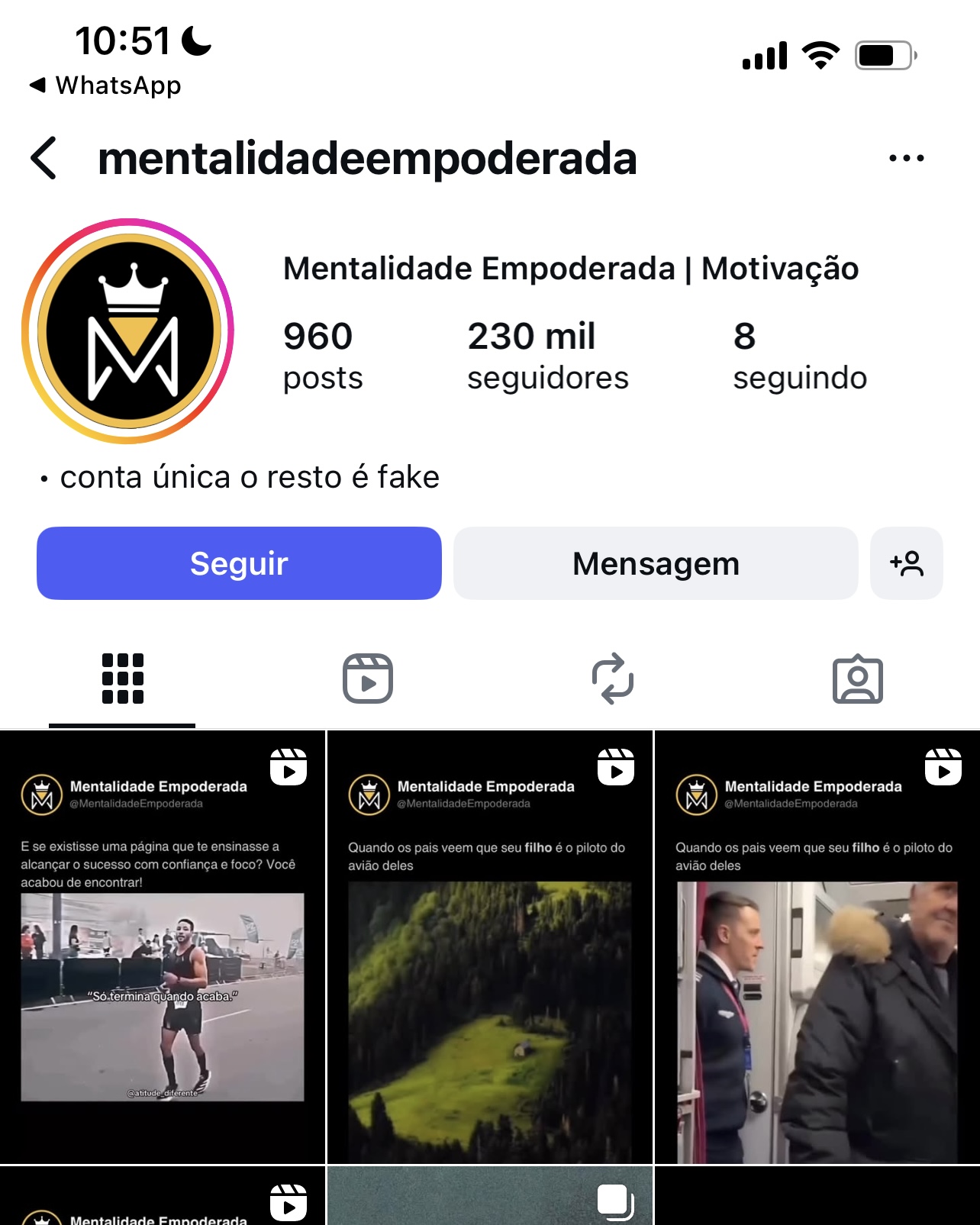Tap the Mensagem button
This screenshot has height=1225, width=980.
656,563
